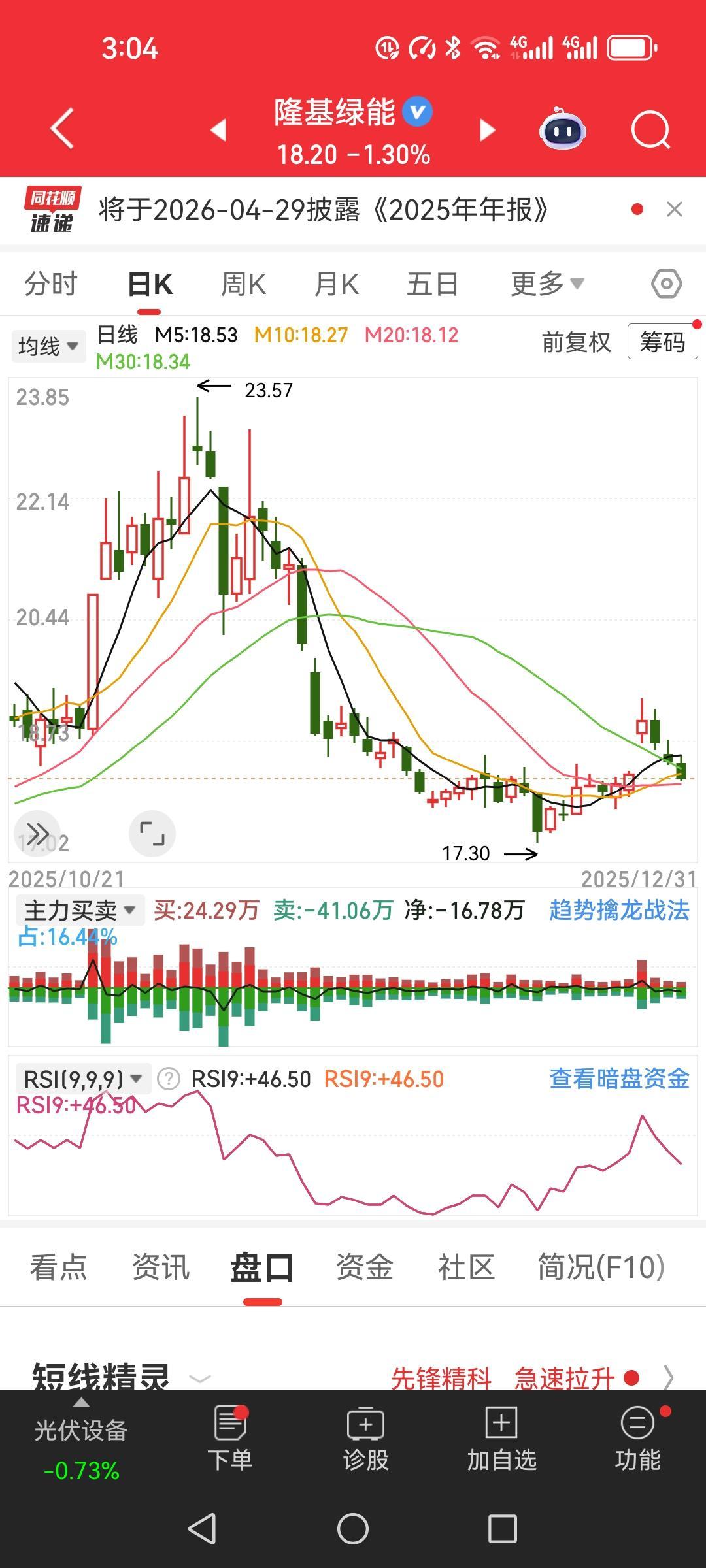The image size is (706, 1568).
Task: Open the 趋势擒龙战法 link
Action: 618,910
